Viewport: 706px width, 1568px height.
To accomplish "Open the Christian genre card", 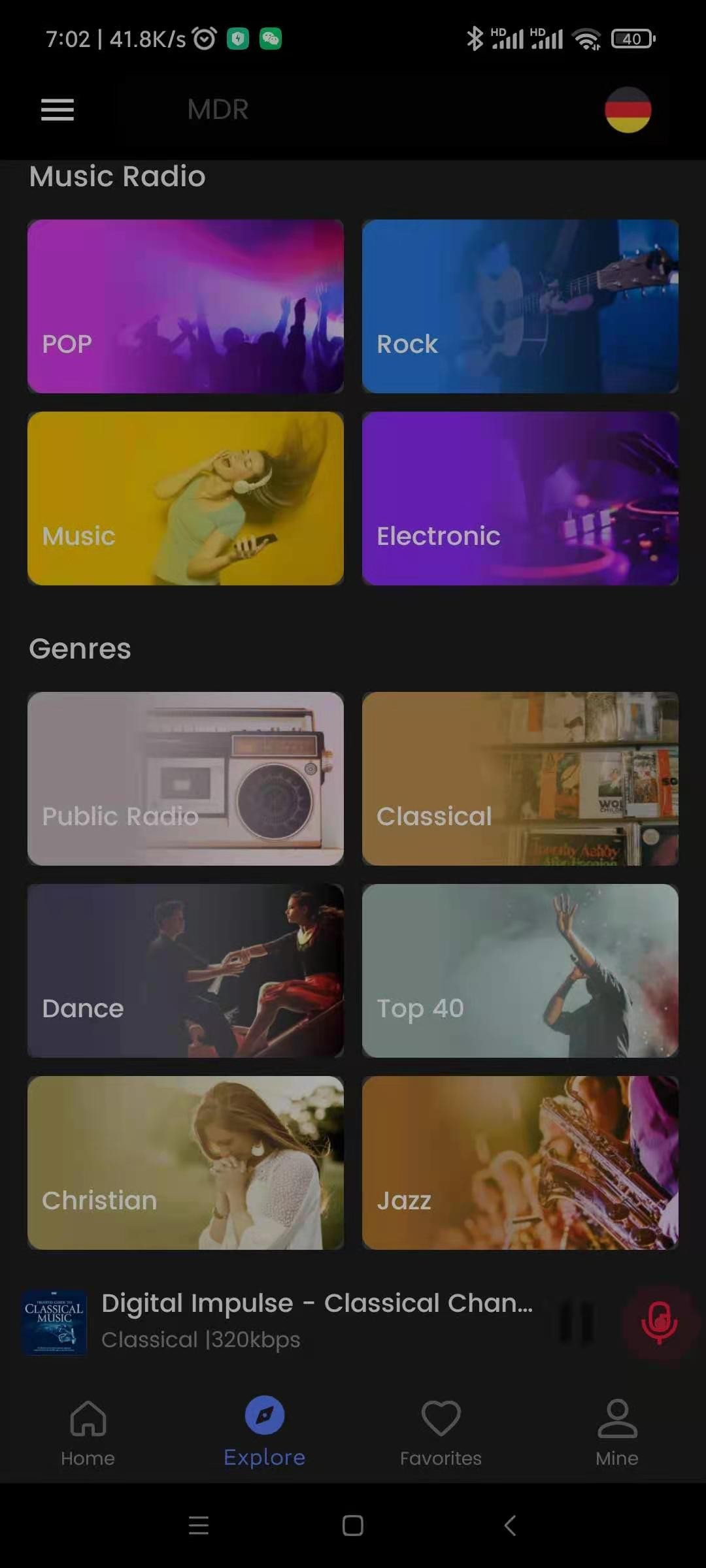I will (186, 1163).
